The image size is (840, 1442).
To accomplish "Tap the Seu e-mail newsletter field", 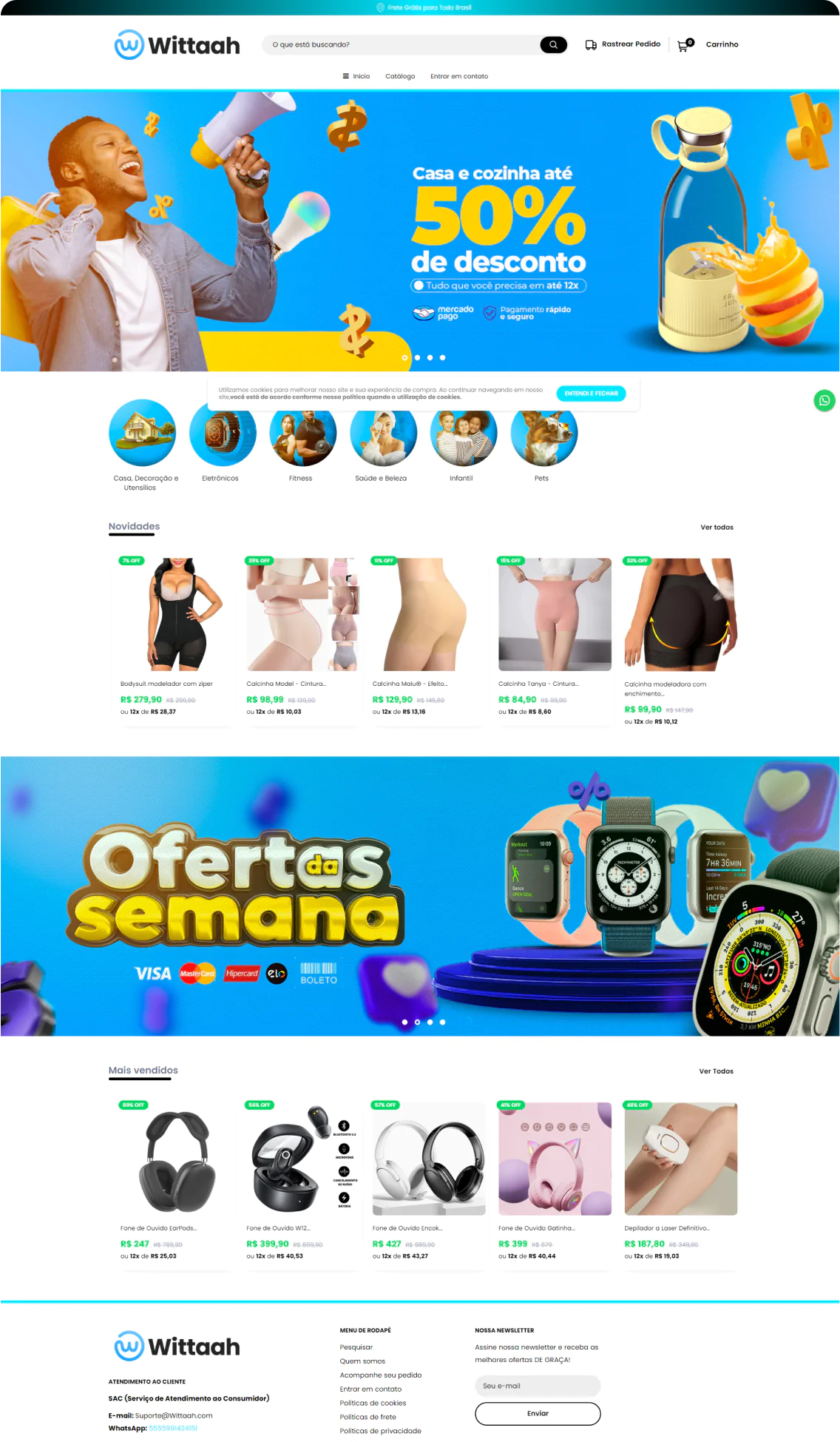I will pos(538,1386).
